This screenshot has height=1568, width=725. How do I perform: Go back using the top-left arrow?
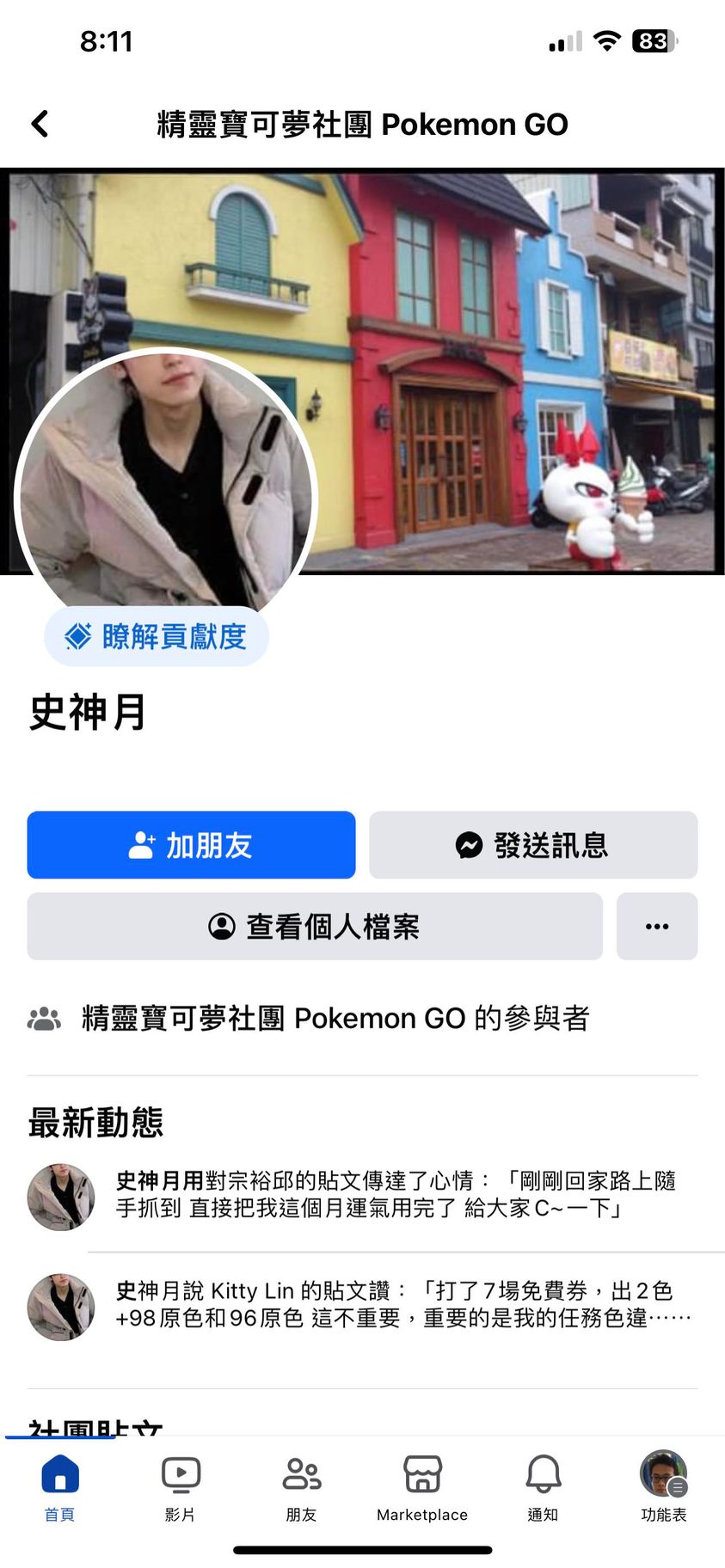click(40, 124)
